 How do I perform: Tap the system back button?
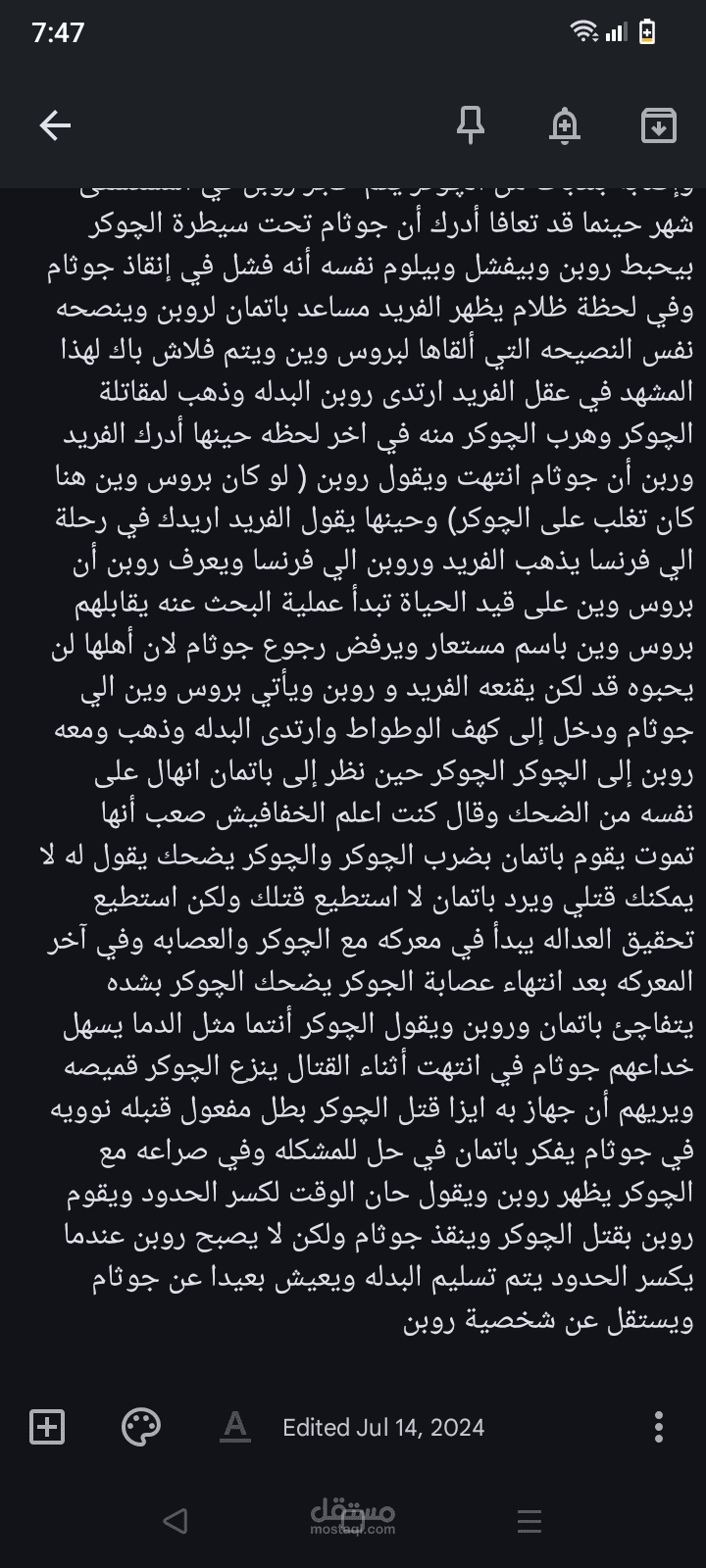[176, 1521]
